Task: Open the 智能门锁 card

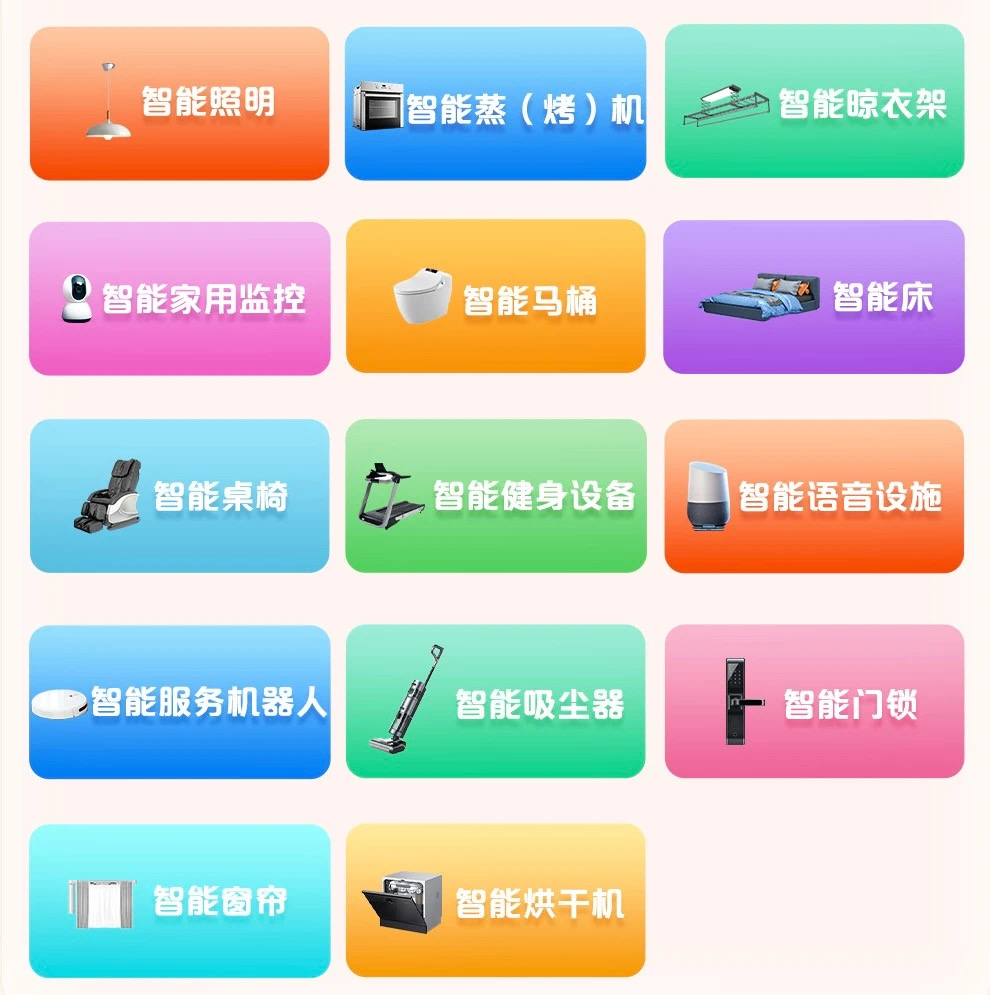Action: pyautogui.click(x=814, y=702)
